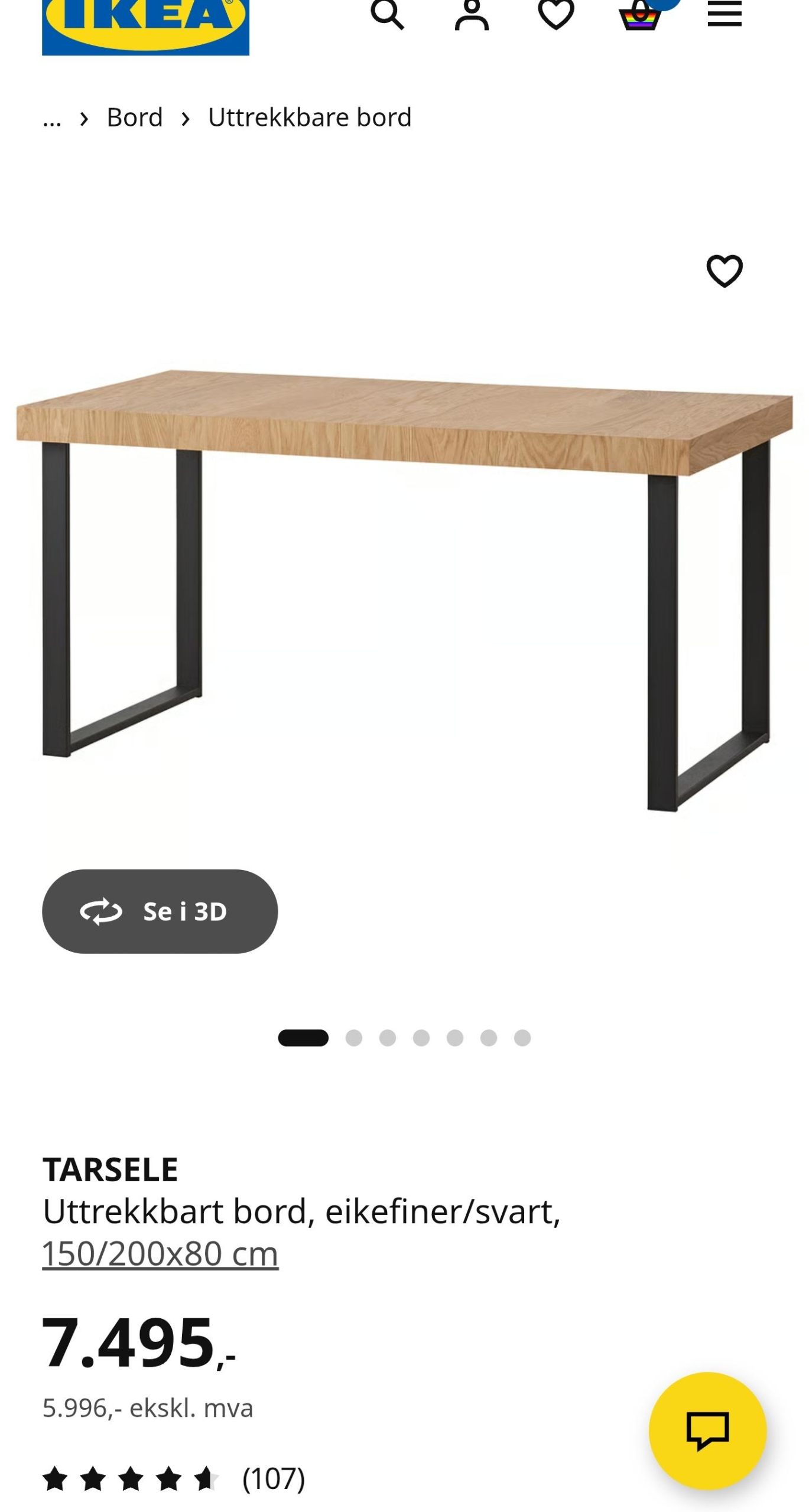
Task: Jump to the second image dot
Action: [x=353, y=1038]
